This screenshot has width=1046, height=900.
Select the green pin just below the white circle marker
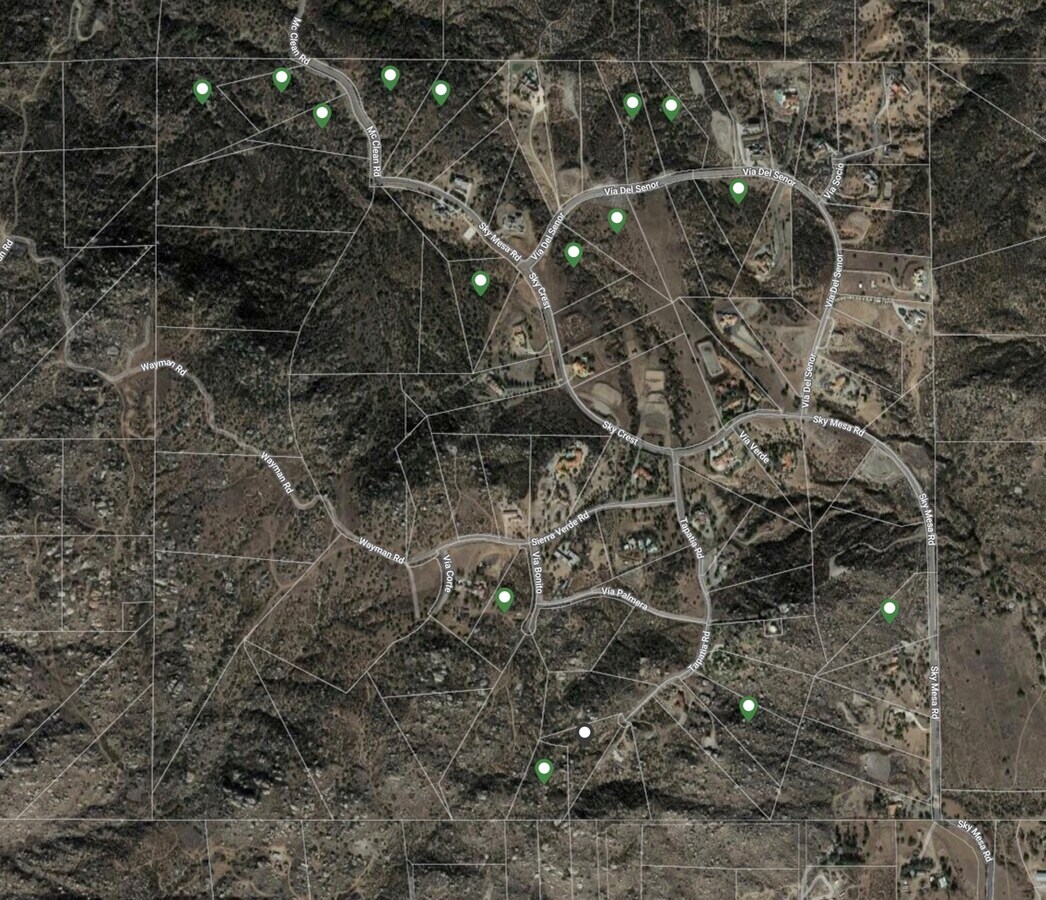tap(544, 771)
